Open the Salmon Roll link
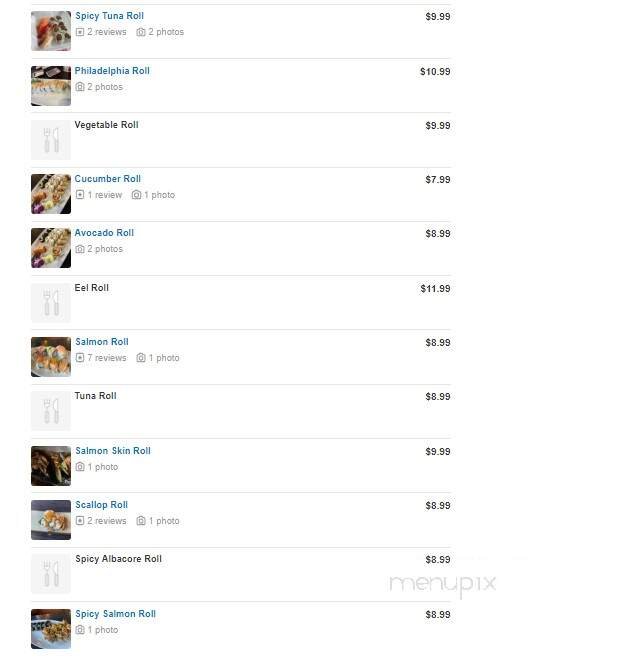Image resolution: width=622 pixels, height=666 pixels. pyautogui.click(x=102, y=342)
